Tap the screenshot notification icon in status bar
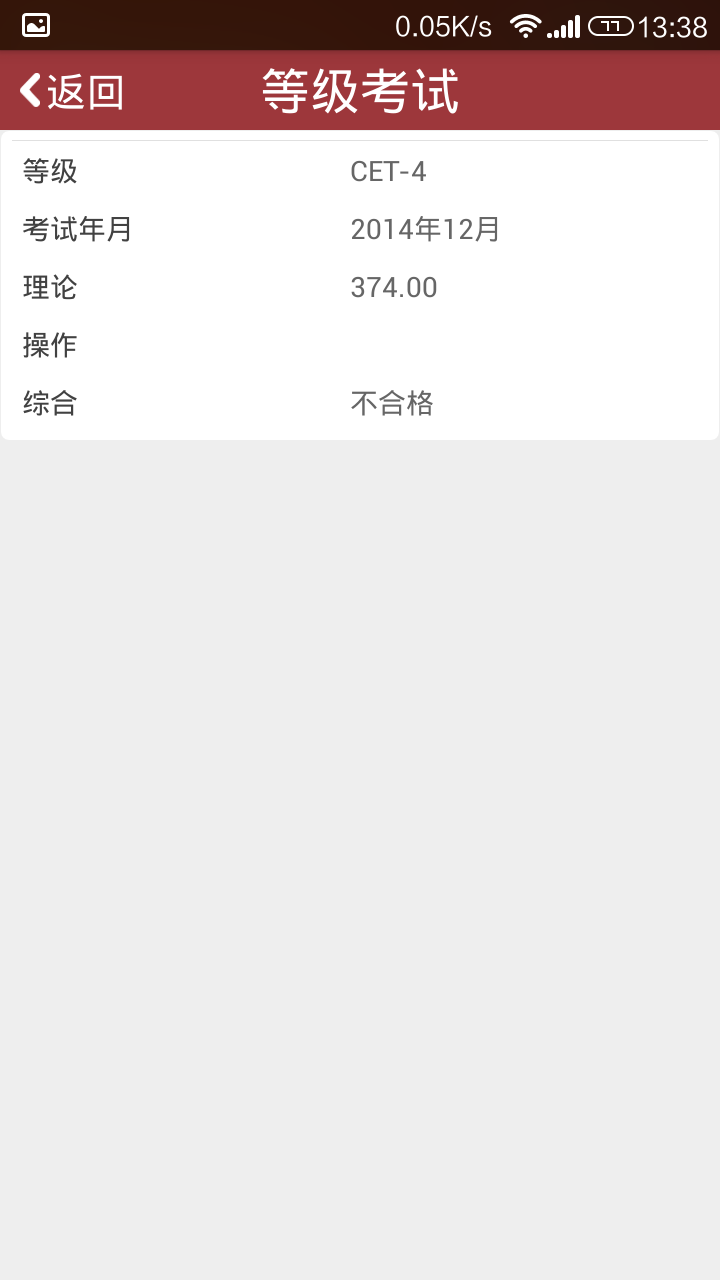720x1280 pixels. coord(36,24)
